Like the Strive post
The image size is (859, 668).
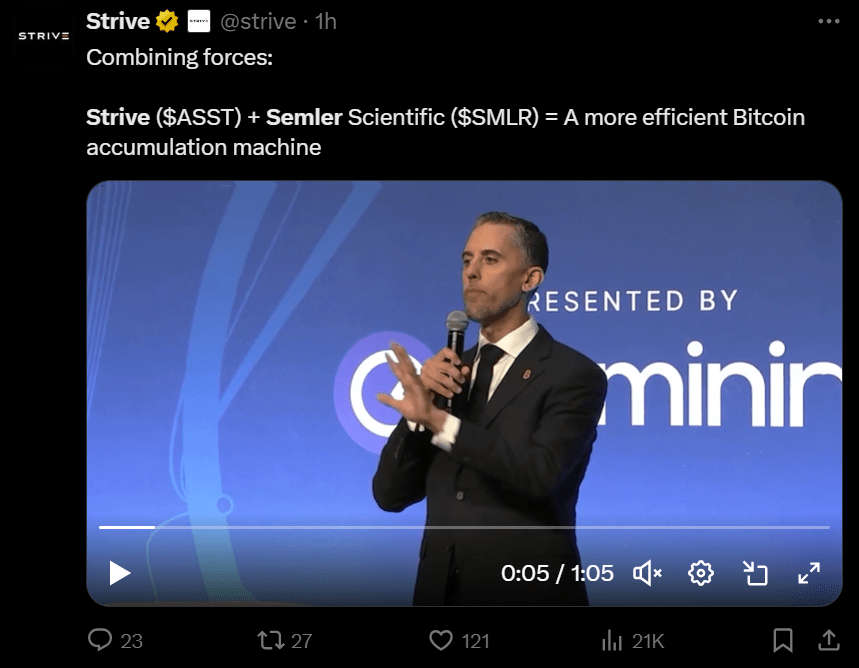pyautogui.click(x=441, y=640)
